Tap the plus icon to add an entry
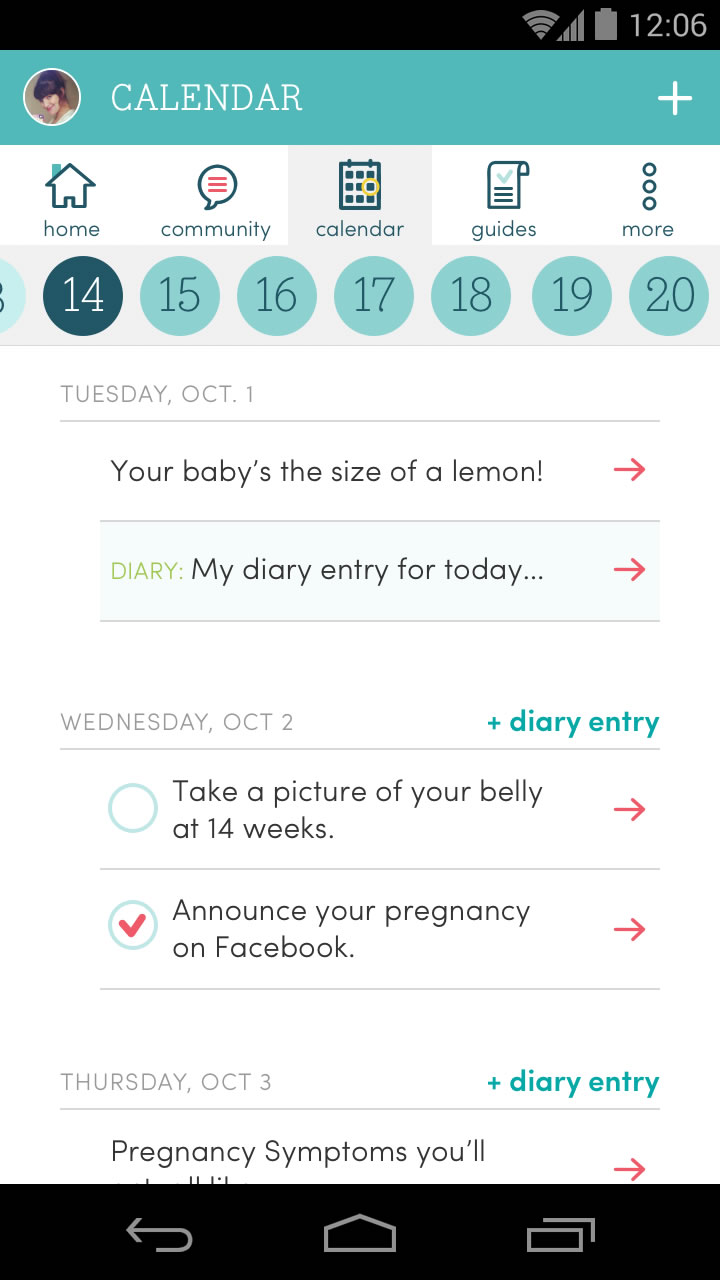The height and width of the screenshot is (1280, 720). point(675,98)
